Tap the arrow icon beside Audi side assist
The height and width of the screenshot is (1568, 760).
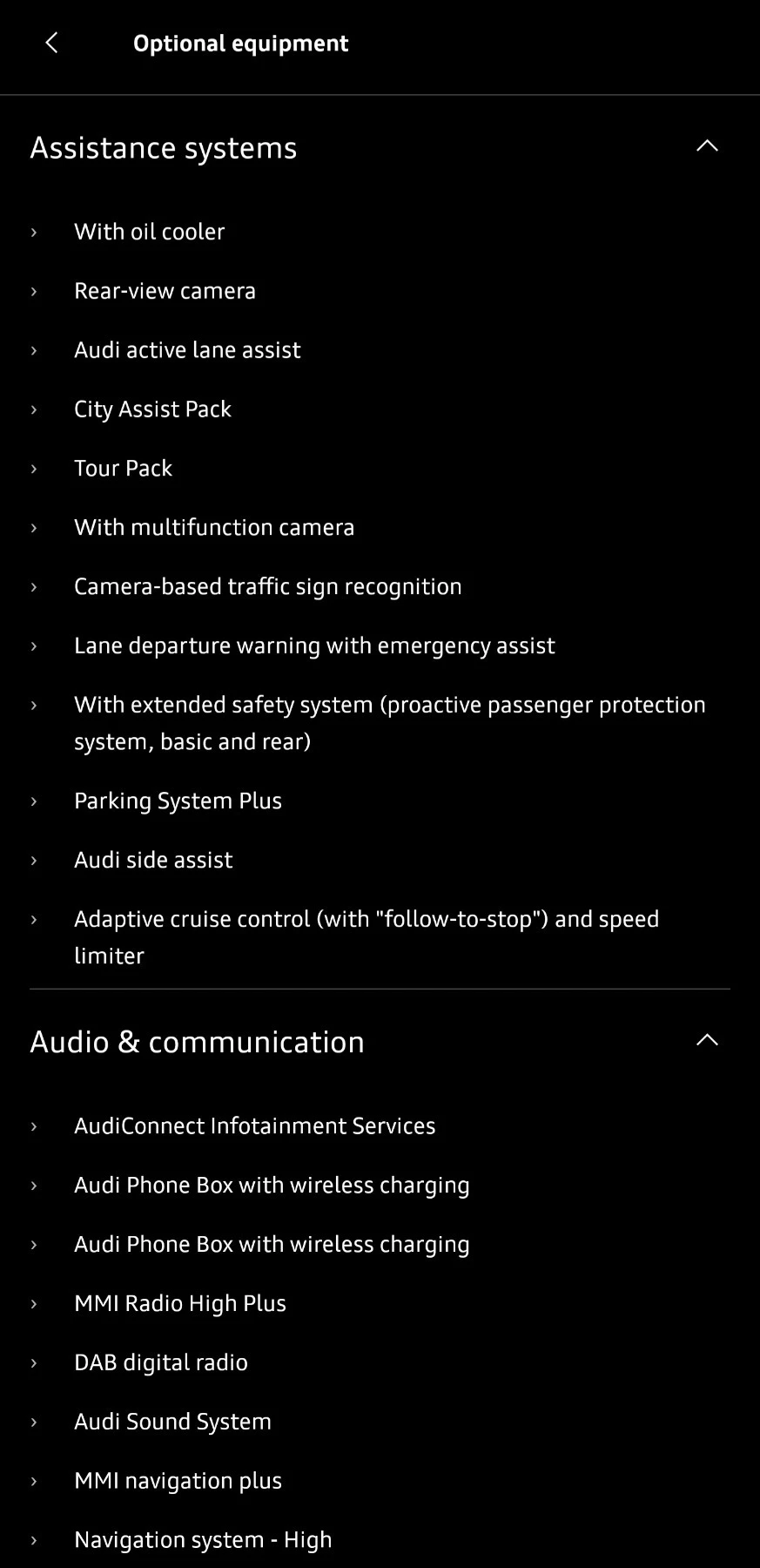click(x=35, y=860)
